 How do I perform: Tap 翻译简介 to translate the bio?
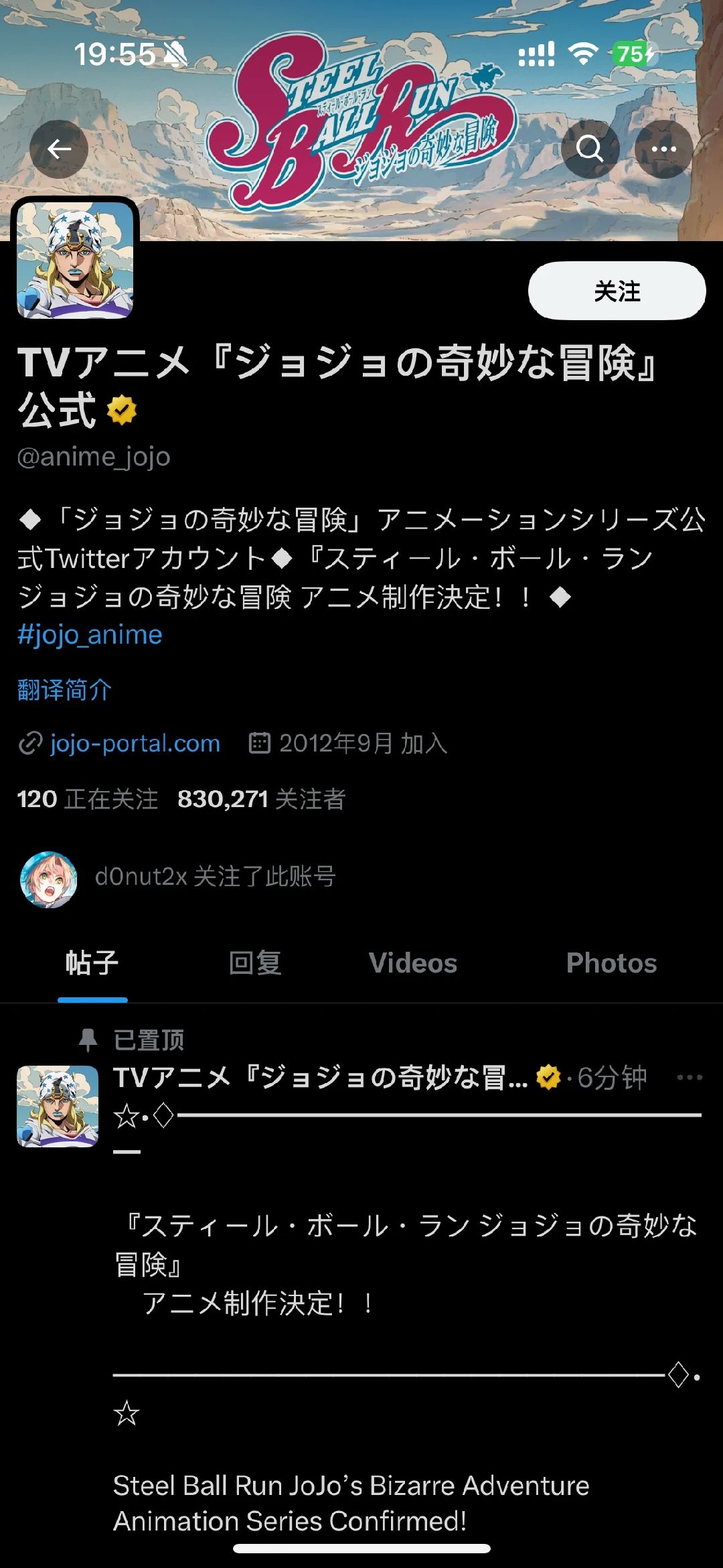[64, 691]
